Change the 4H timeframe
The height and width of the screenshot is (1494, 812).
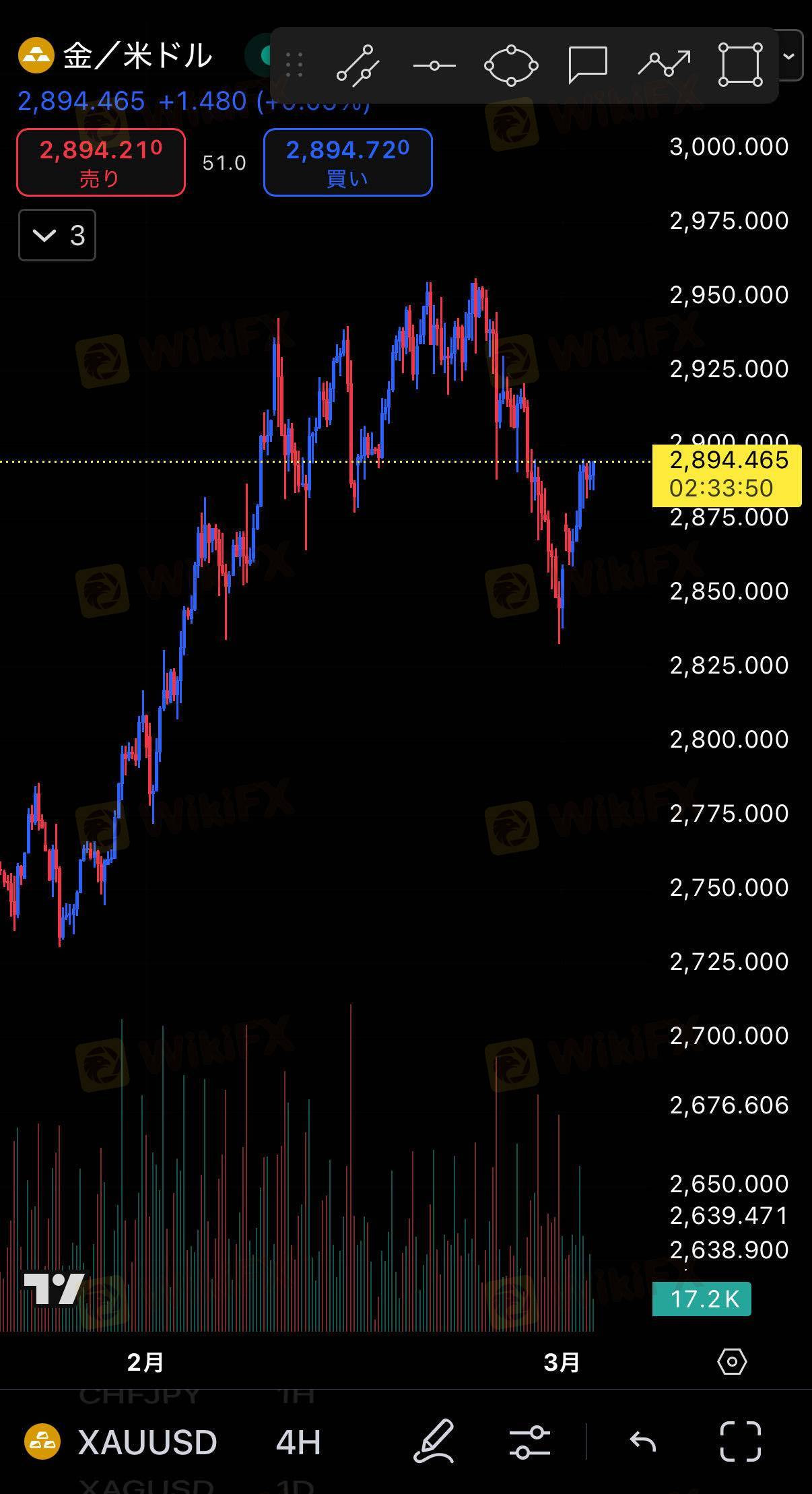(x=298, y=1441)
